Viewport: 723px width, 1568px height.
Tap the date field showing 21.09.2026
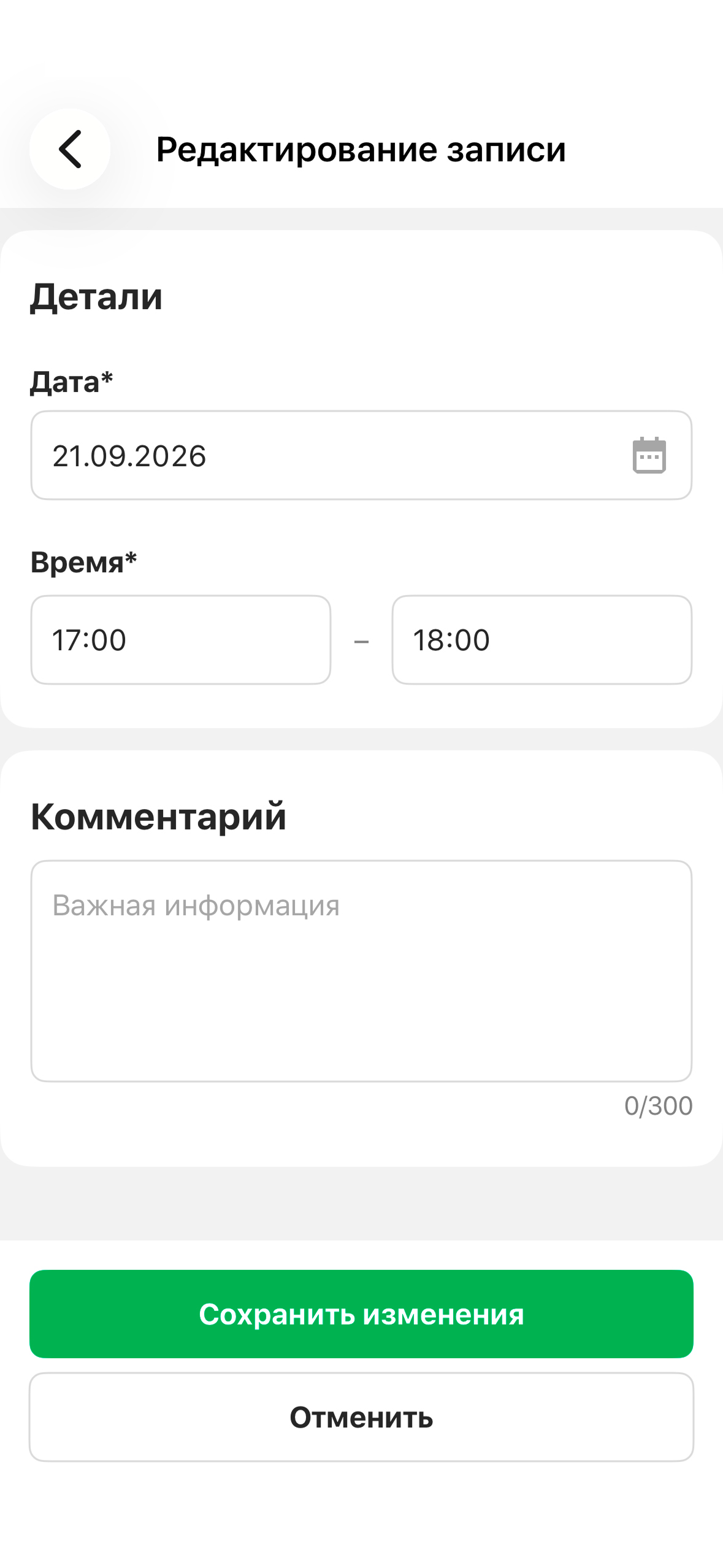(361, 455)
